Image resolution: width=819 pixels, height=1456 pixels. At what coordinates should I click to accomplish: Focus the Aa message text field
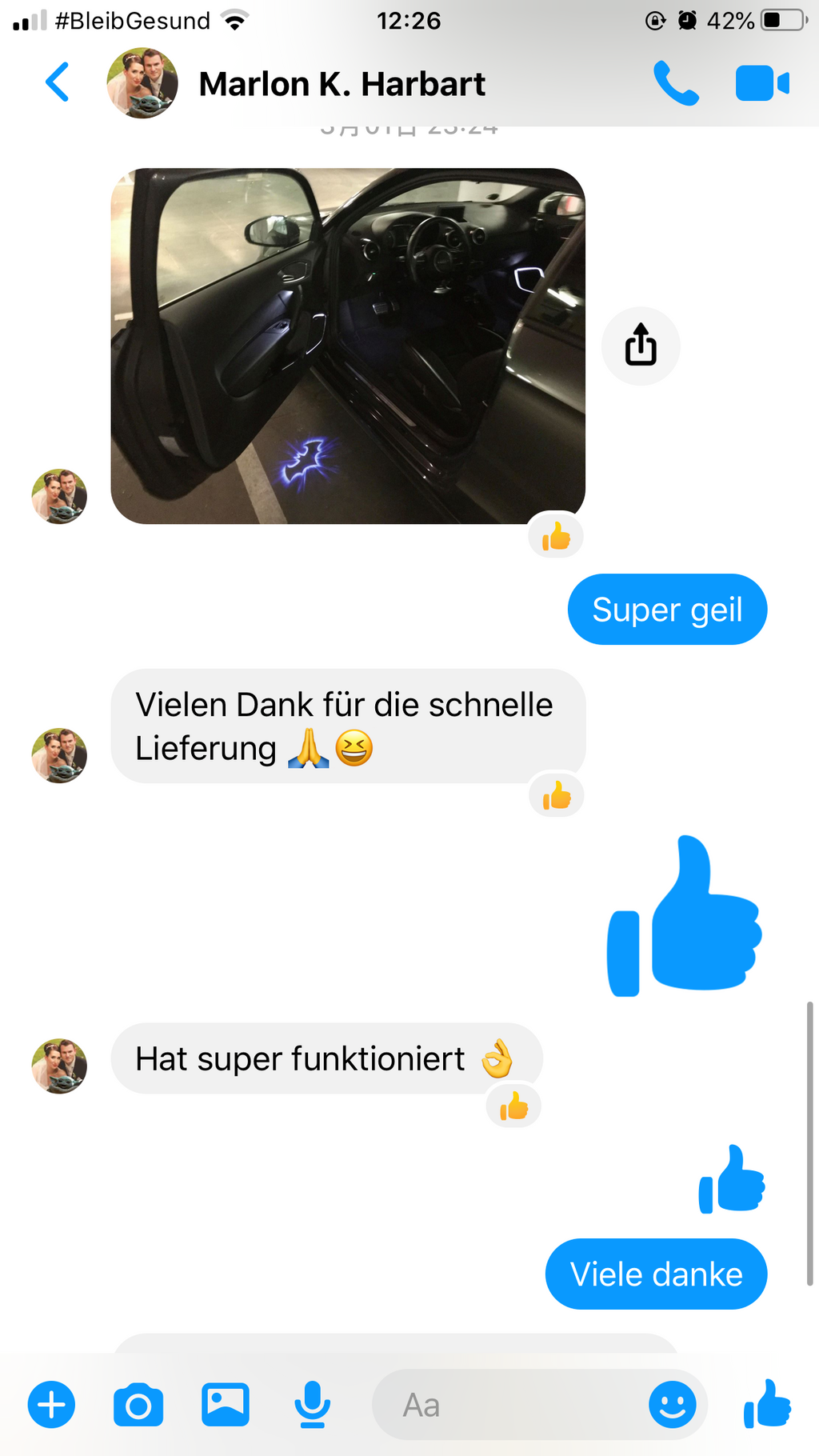click(x=512, y=1405)
